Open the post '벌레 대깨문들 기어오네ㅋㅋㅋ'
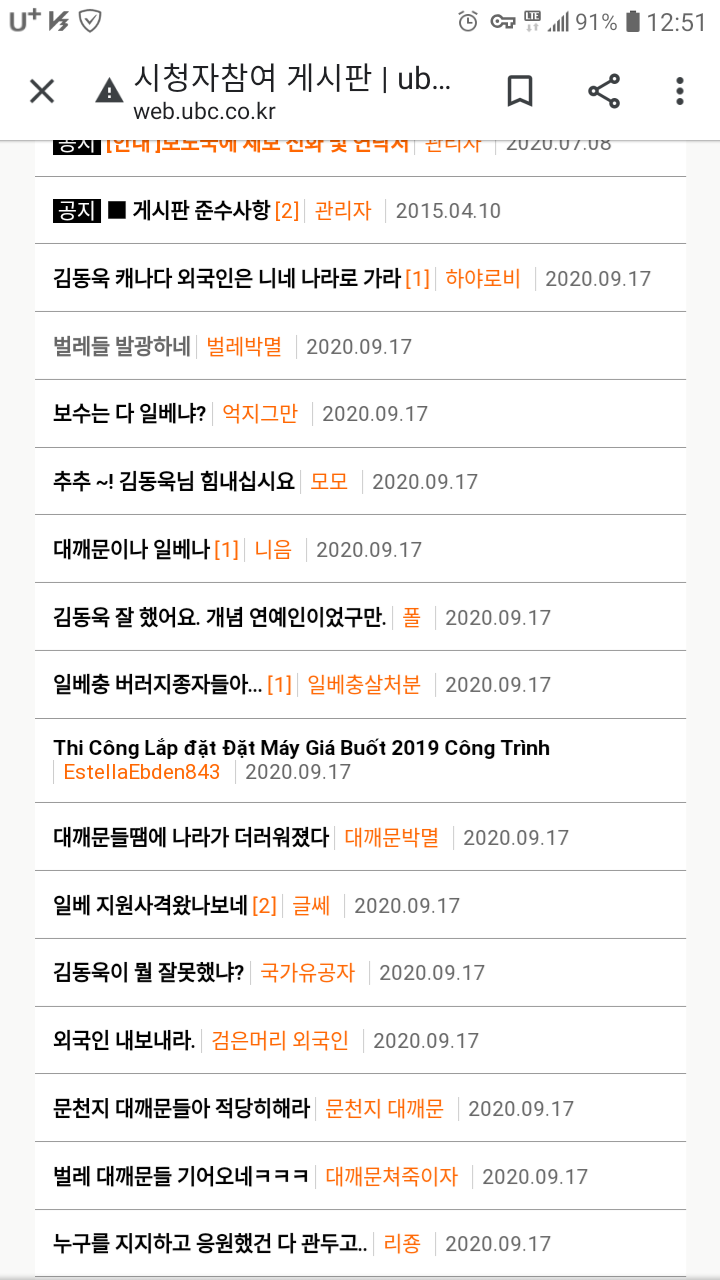The width and height of the screenshot is (720, 1280). tap(181, 1176)
